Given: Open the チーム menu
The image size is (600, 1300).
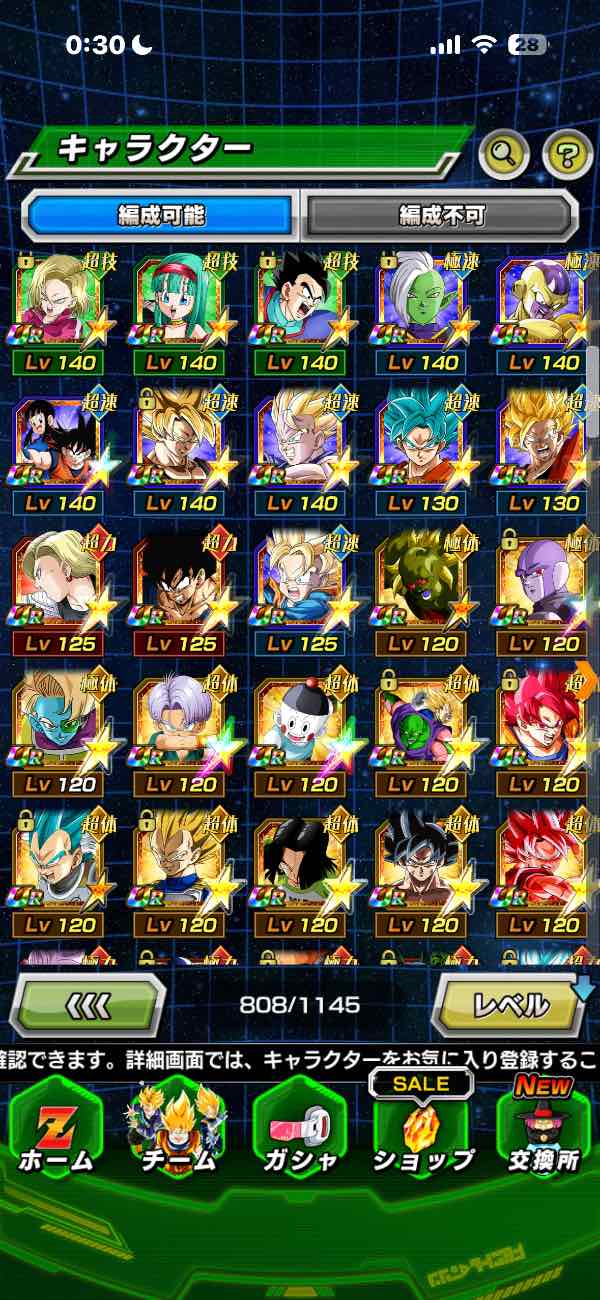Looking at the screenshot, I should pos(176,1130).
